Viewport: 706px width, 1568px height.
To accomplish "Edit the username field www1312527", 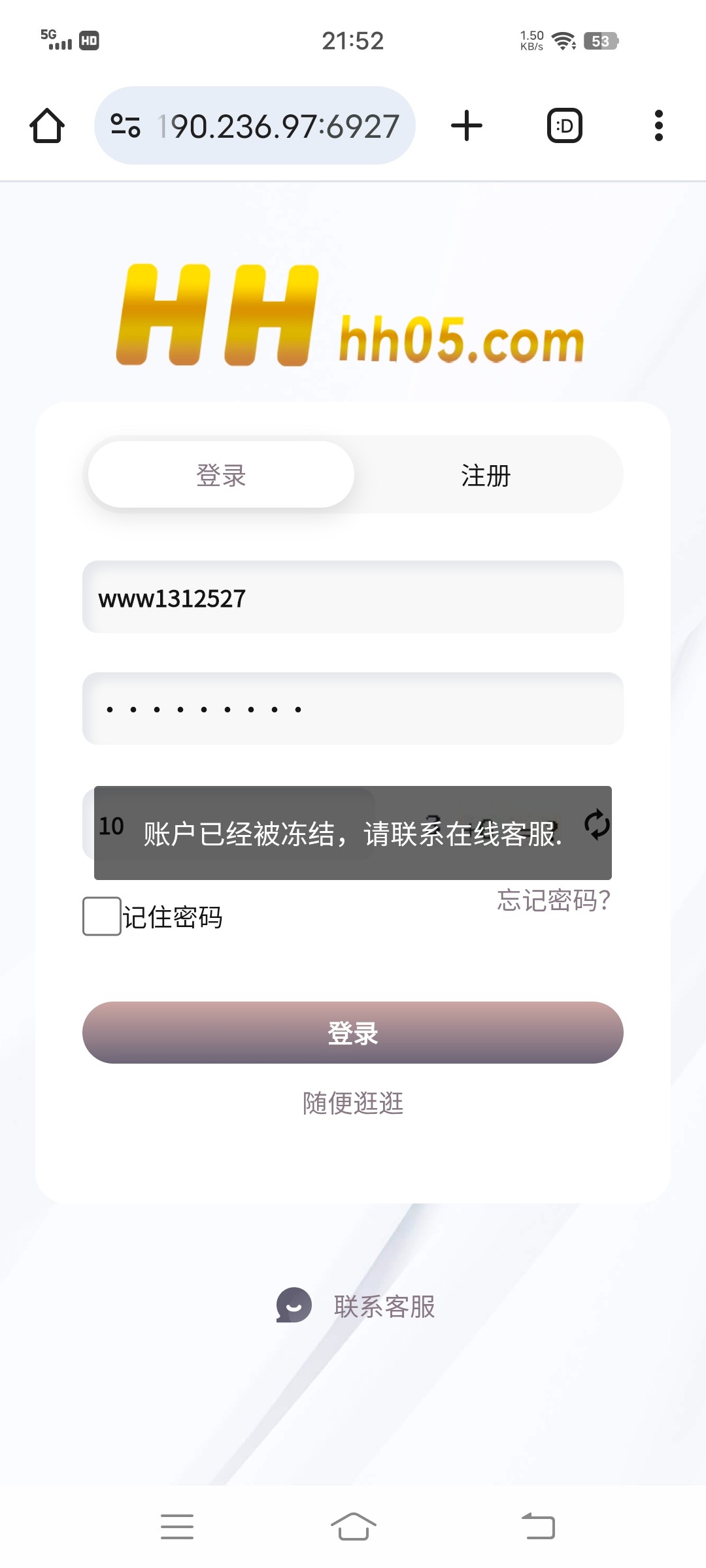I will pos(353,597).
